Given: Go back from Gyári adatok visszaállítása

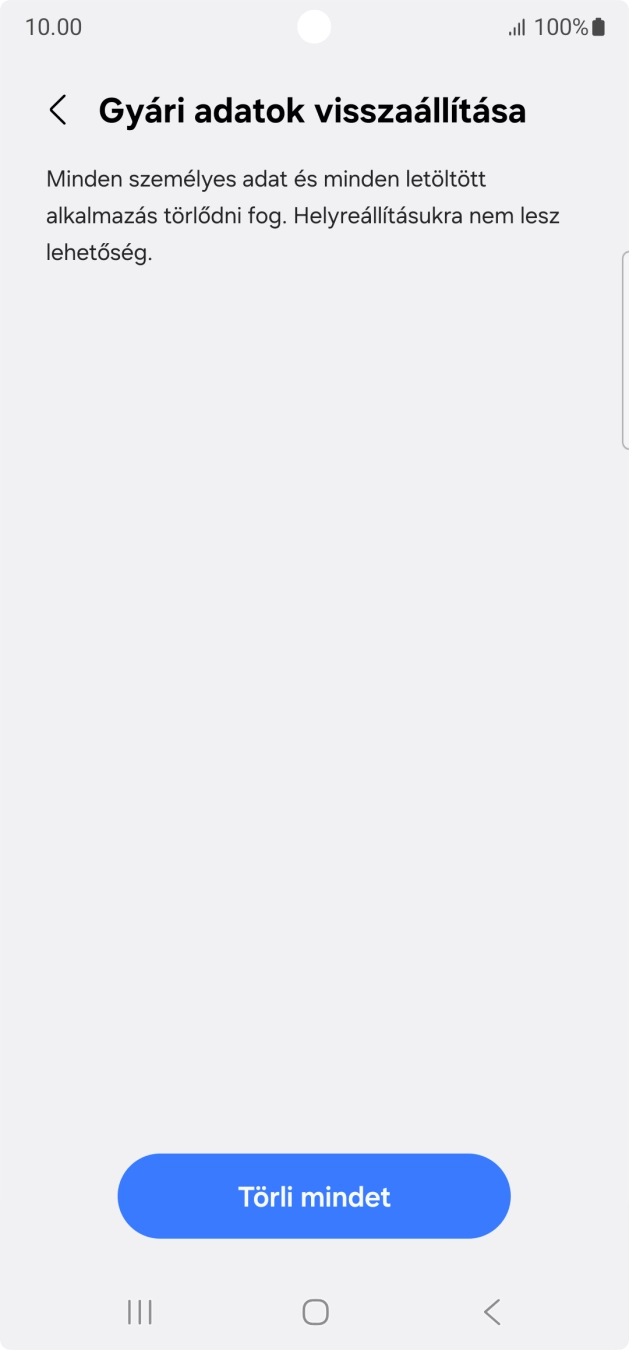Looking at the screenshot, I should point(58,110).
